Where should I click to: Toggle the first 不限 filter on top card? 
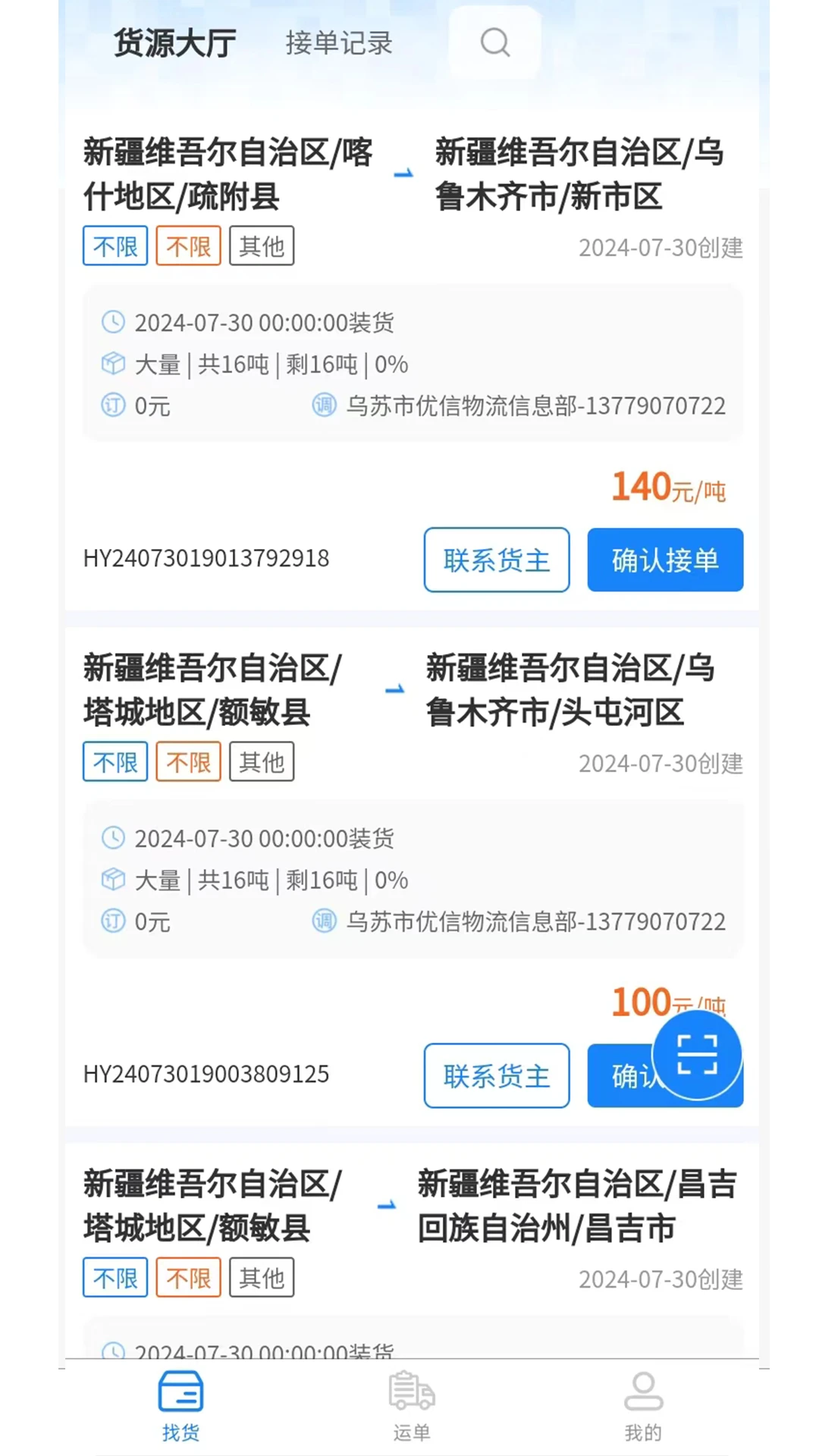pos(115,245)
